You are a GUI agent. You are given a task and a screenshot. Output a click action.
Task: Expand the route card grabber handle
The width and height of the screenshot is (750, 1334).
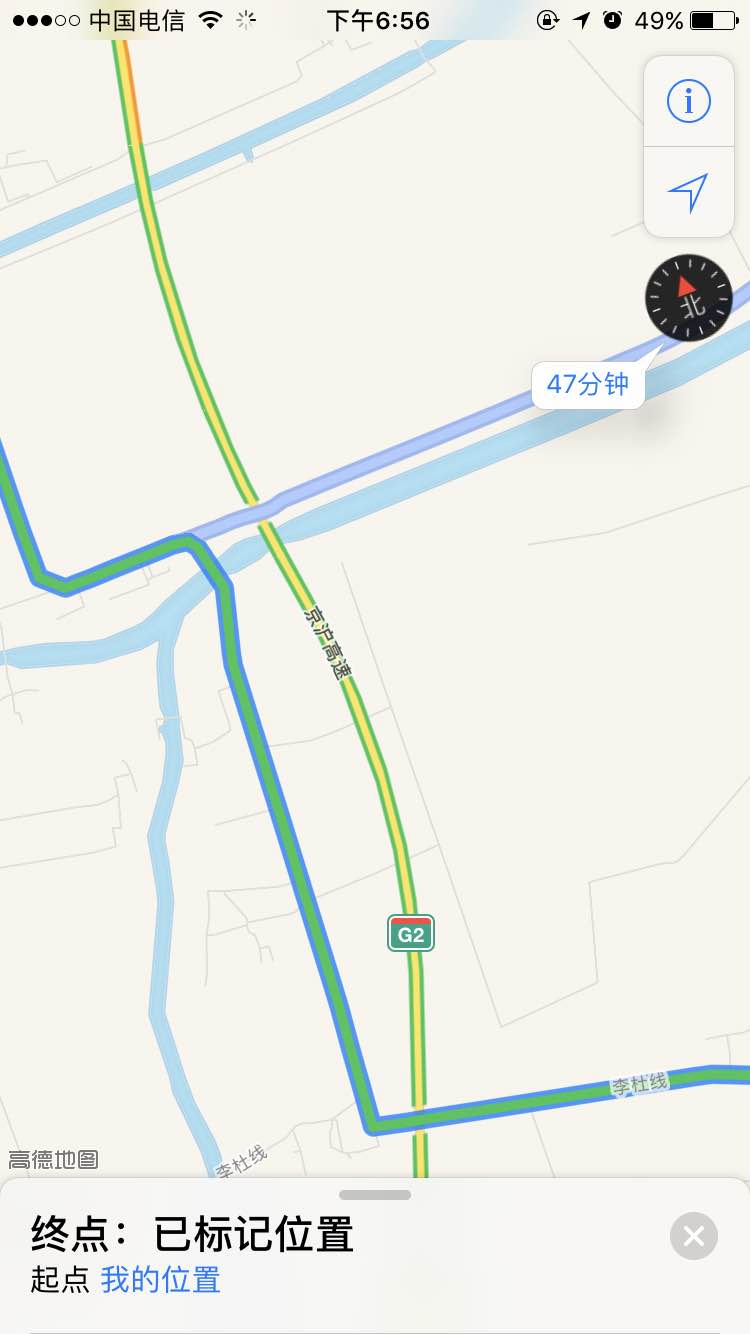coord(375,1195)
